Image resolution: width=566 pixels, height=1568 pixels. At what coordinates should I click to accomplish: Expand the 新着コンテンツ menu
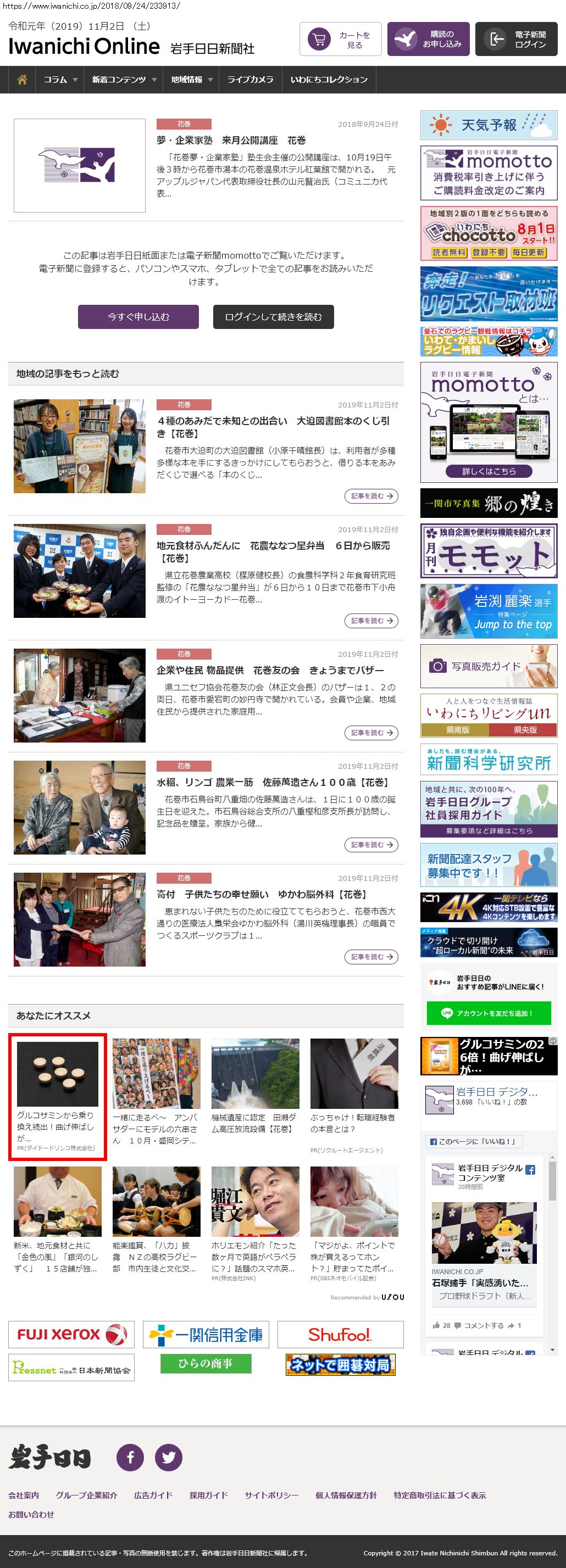(124, 80)
